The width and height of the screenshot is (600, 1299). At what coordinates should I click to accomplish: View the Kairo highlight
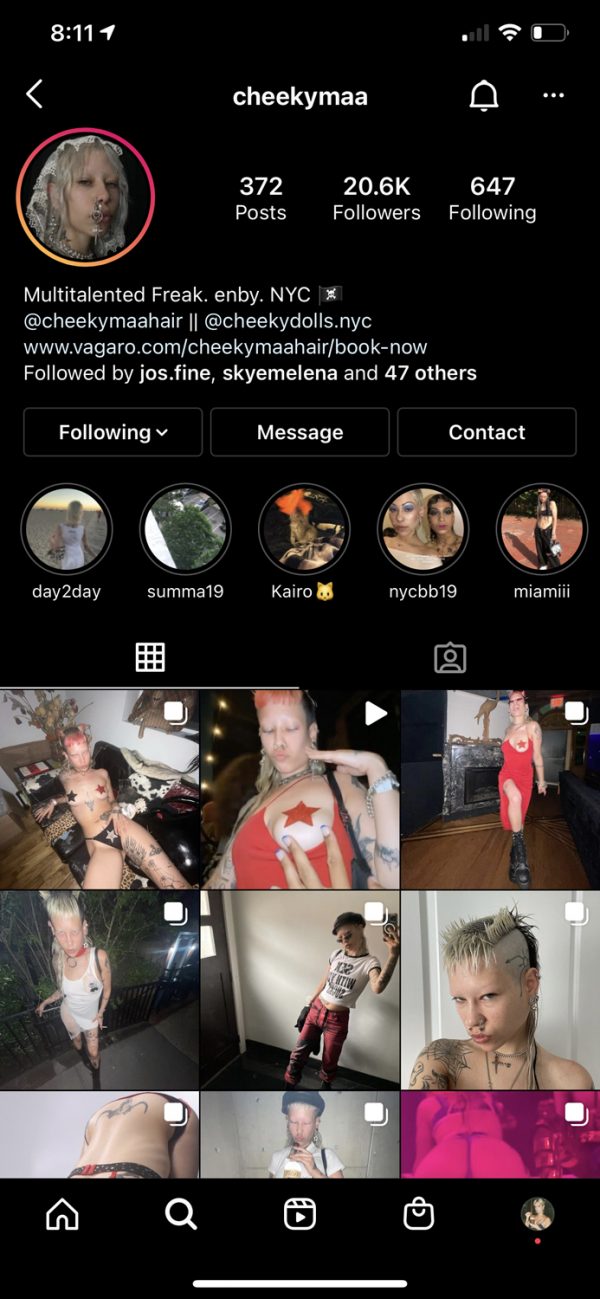pyautogui.click(x=303, y=530)
